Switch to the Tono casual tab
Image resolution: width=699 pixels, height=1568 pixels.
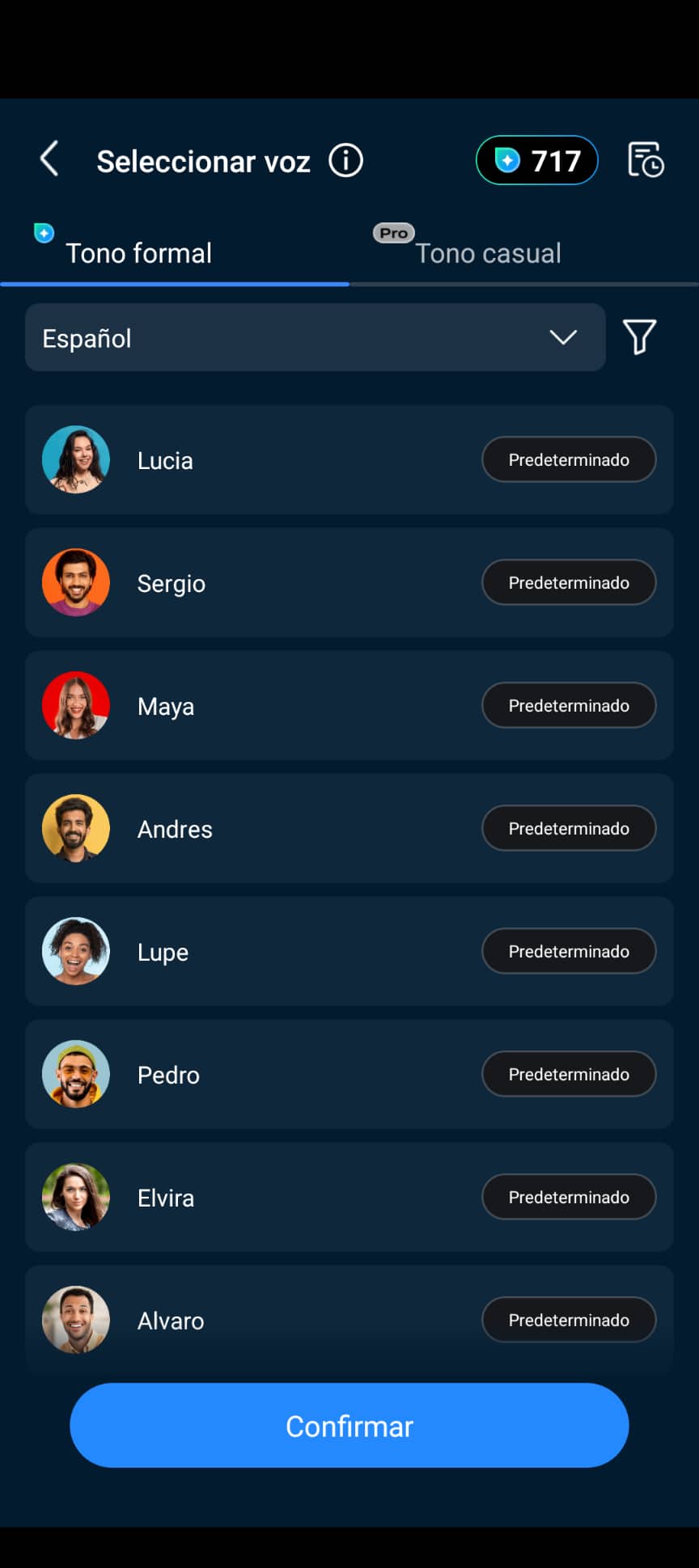click(488, 253)
